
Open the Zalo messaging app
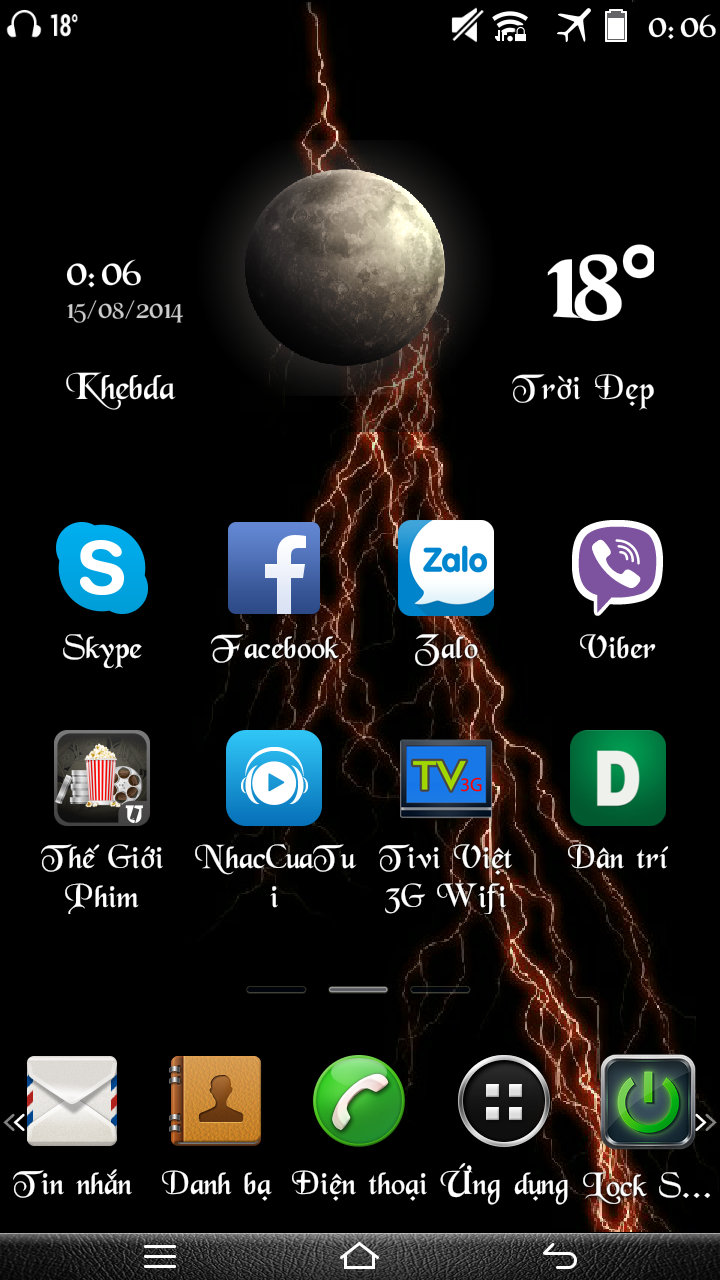[x=446, y=568]
